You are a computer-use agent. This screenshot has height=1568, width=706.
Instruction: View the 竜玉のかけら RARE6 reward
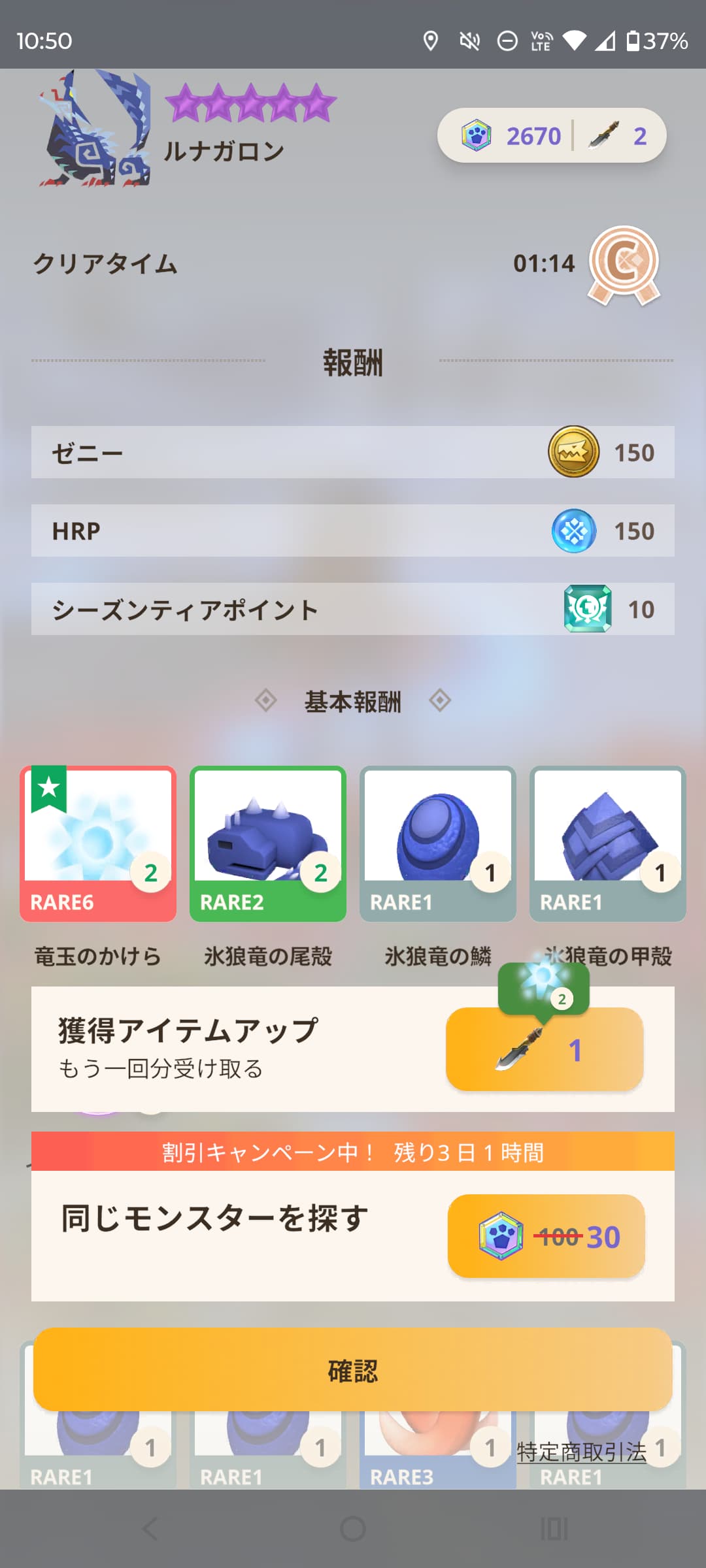pos(98,843)
